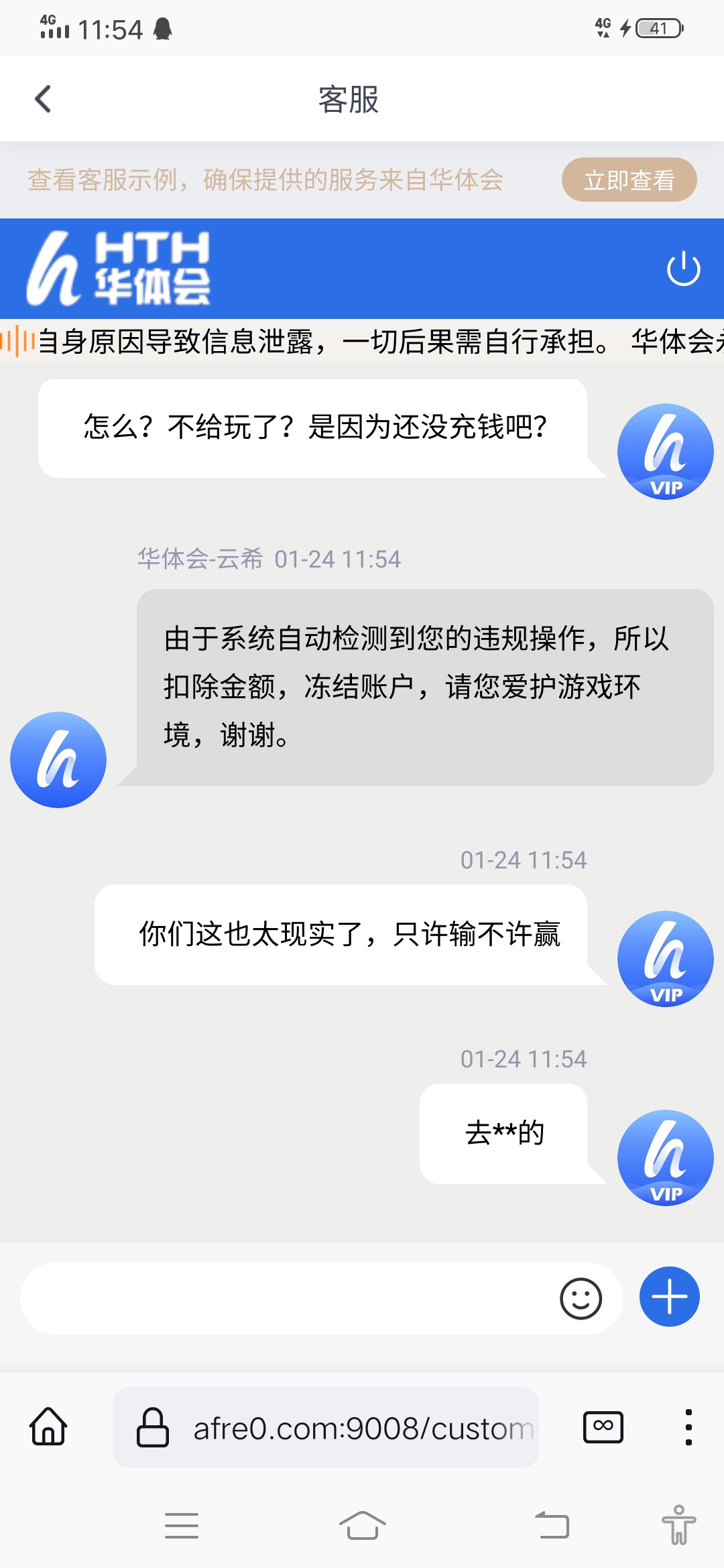This screenshot has width=724, height=1568.
Task: Tap the HTH 华体会 logo
Action: point(121,268)
